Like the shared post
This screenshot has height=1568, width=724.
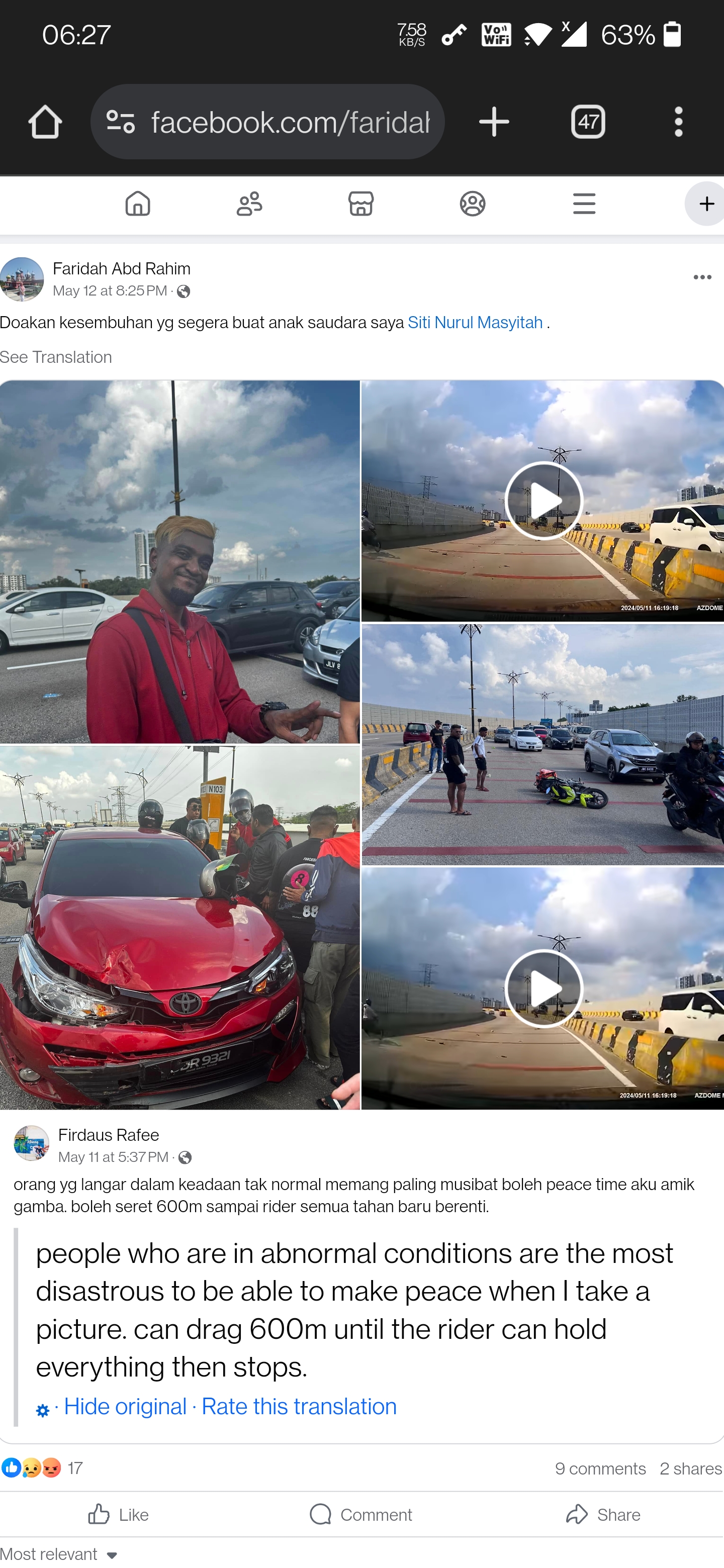[x=119, y=1514]
